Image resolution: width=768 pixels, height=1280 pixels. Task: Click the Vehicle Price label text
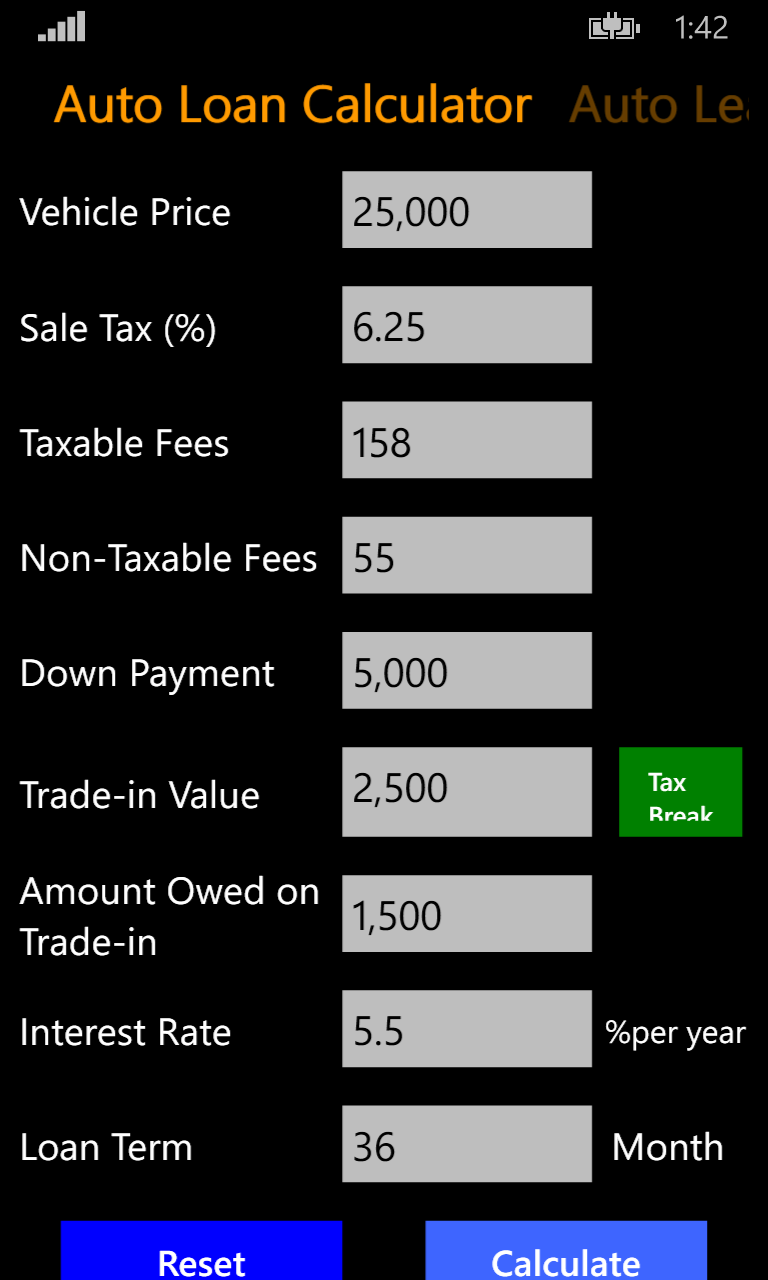[124, 211]
